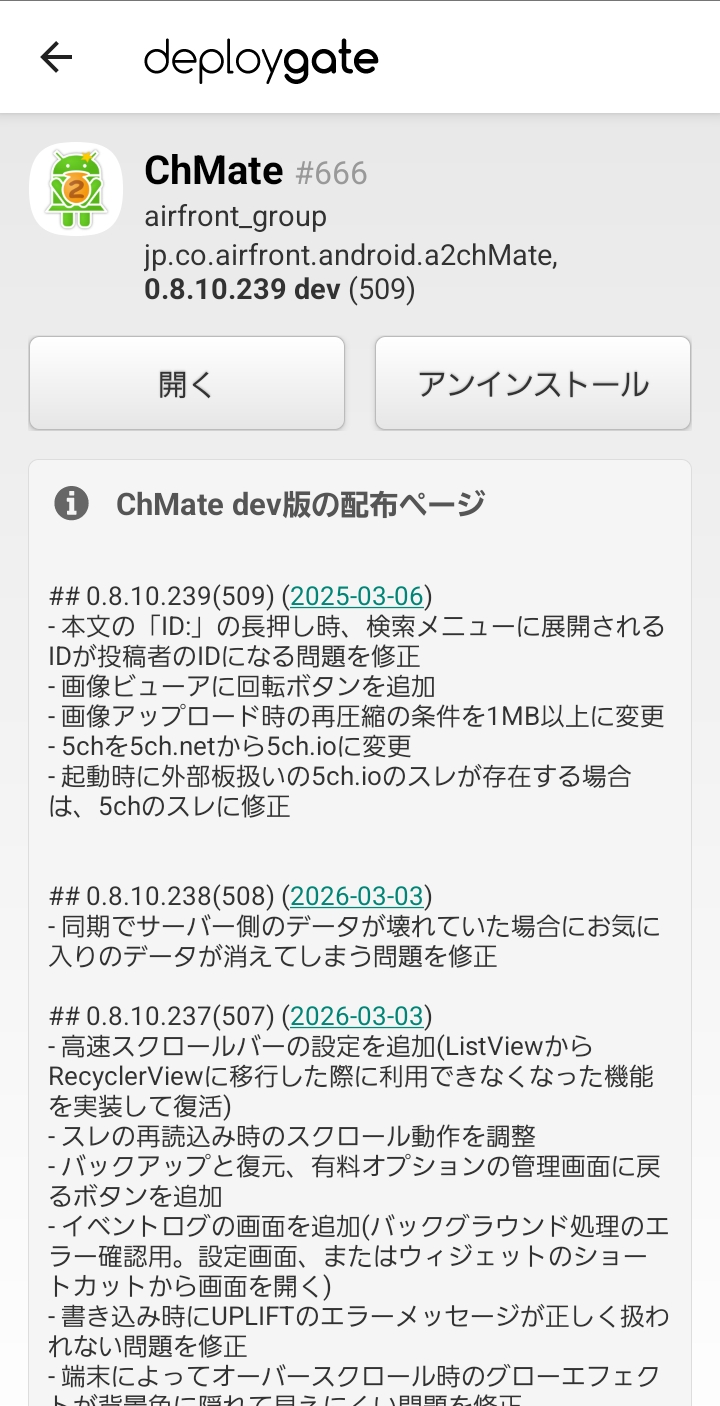The image size is (720, 1406).
Task: Open the date link for version 0.8.10.238(508)
Action: (x=357, y=896)
